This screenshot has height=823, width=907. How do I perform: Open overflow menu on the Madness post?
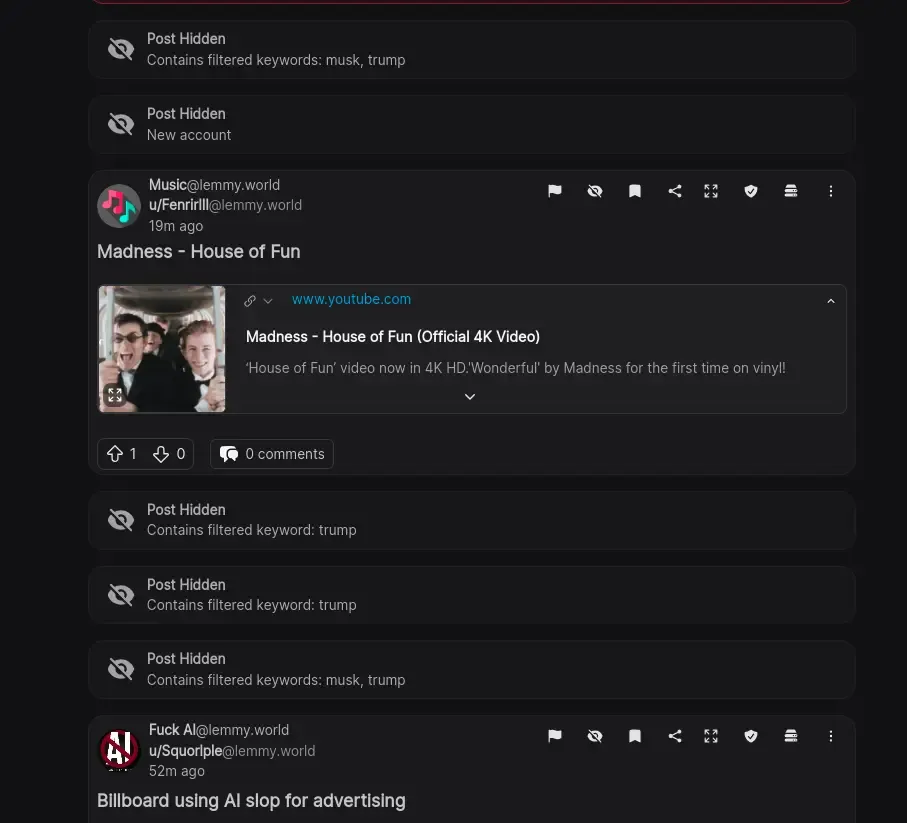tap(831, 191)
